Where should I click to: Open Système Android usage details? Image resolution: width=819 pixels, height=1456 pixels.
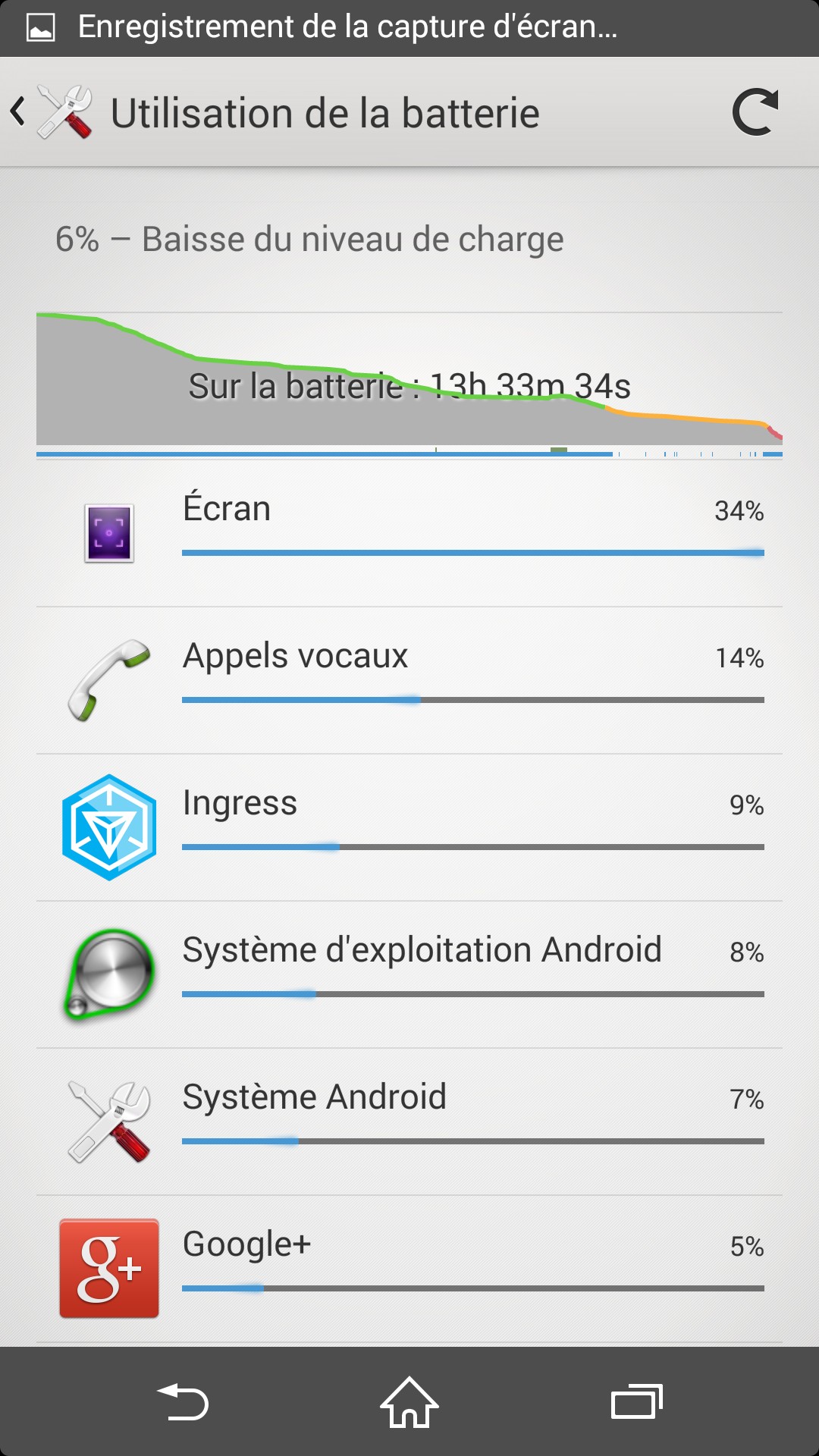point(409,1121)
